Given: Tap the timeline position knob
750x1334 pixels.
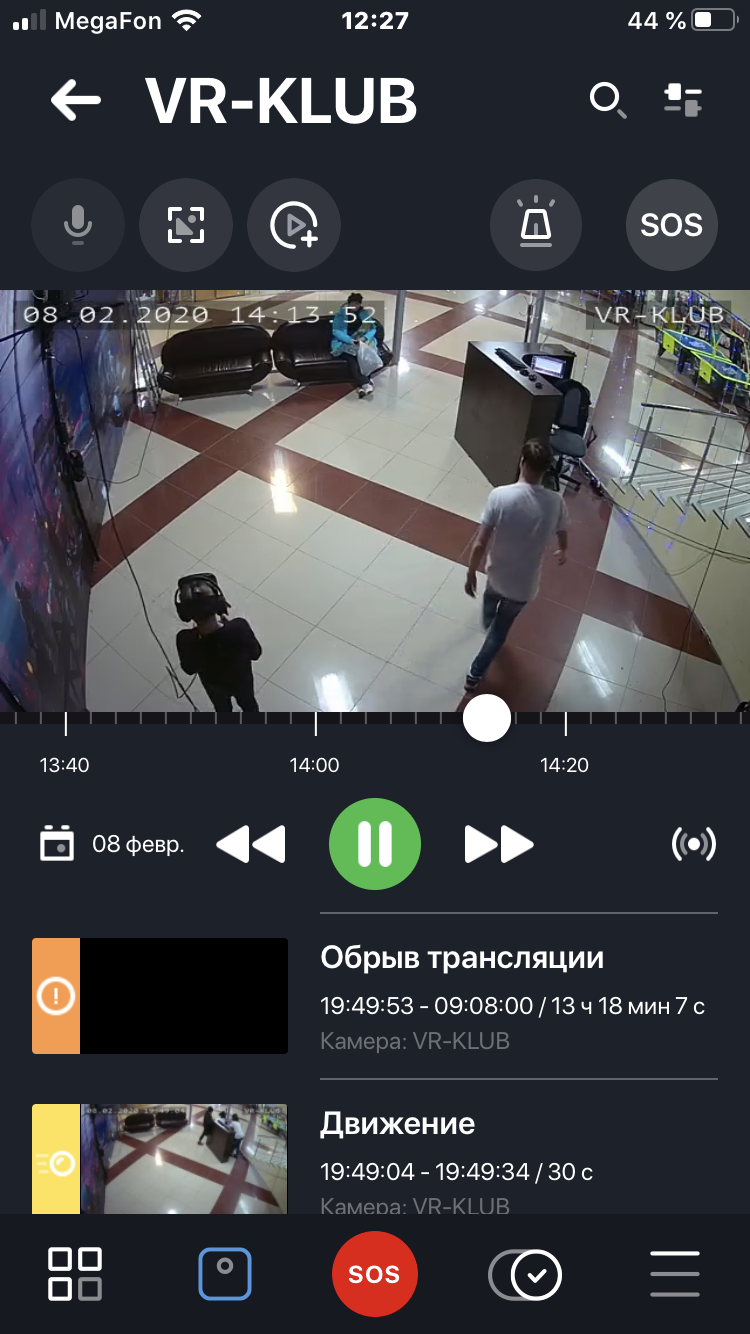Looking at the screenshot, I should (487, 718).
